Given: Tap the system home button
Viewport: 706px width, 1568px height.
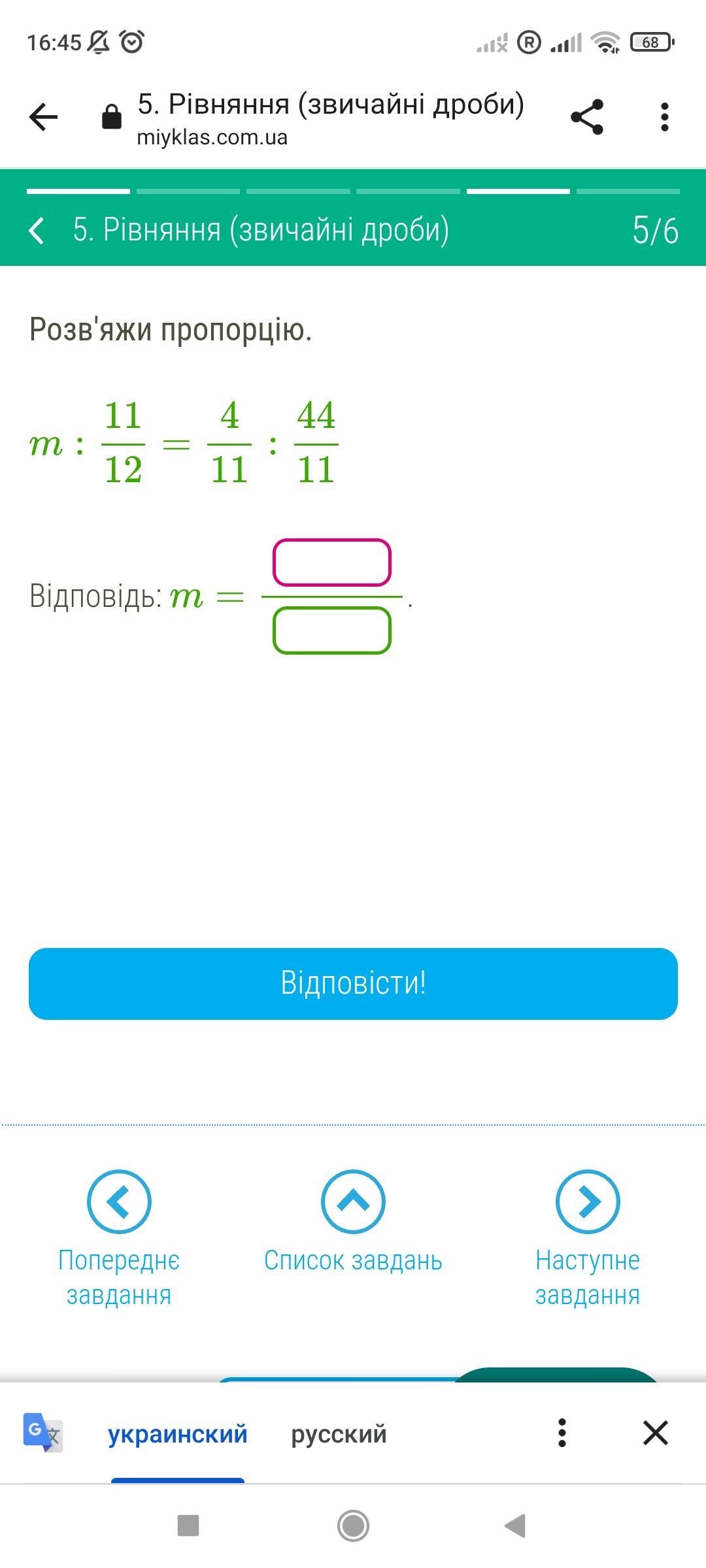Looking at the screenshot, I should pos(353,1526).
